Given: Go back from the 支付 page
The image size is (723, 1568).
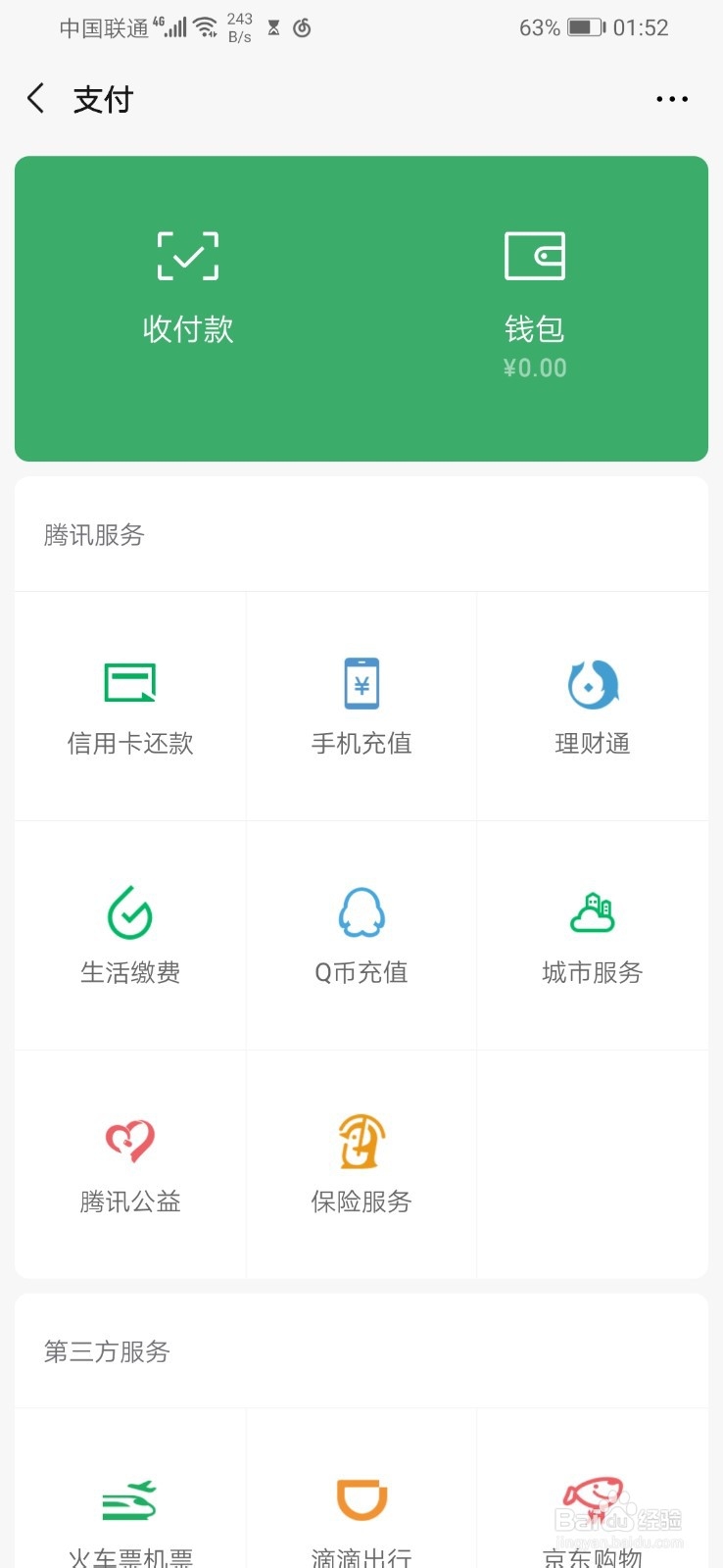Looking at the screenshot, I should [35, 98].
